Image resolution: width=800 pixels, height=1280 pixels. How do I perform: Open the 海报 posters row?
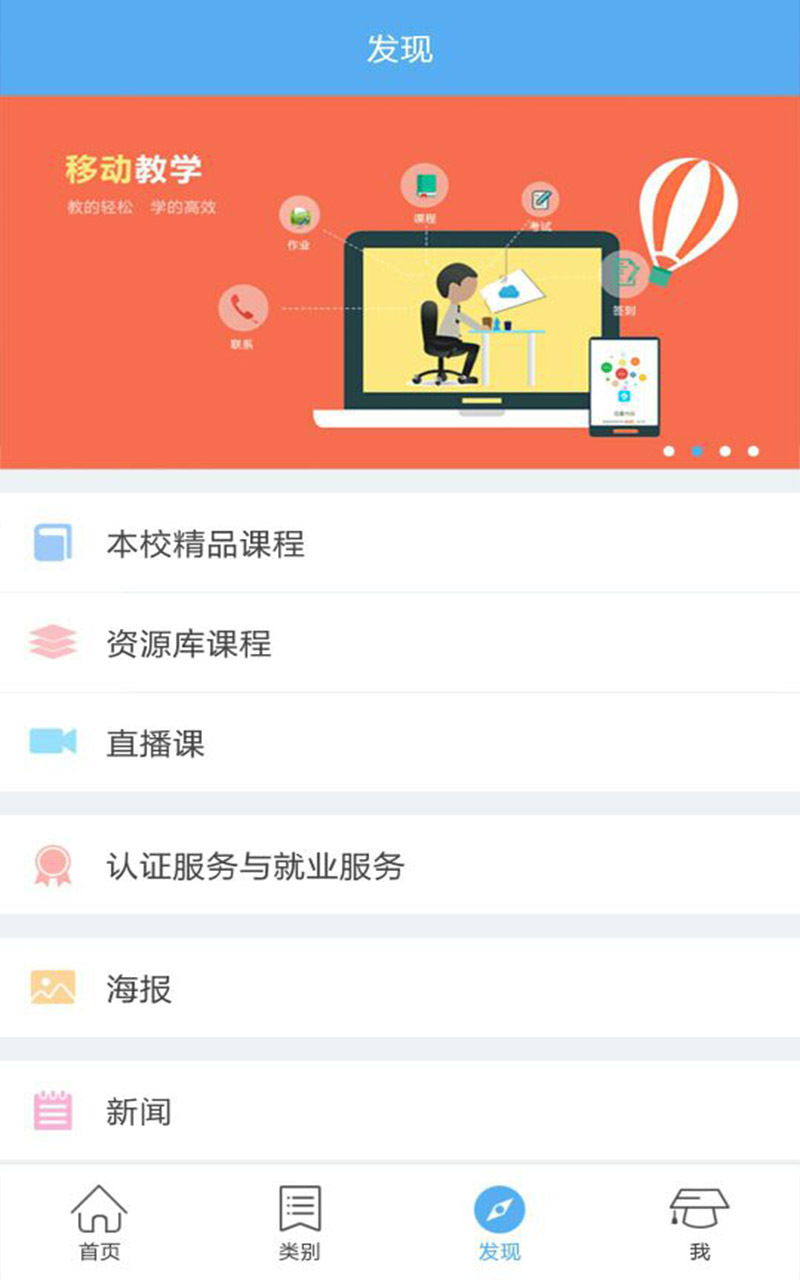point(400,988)
